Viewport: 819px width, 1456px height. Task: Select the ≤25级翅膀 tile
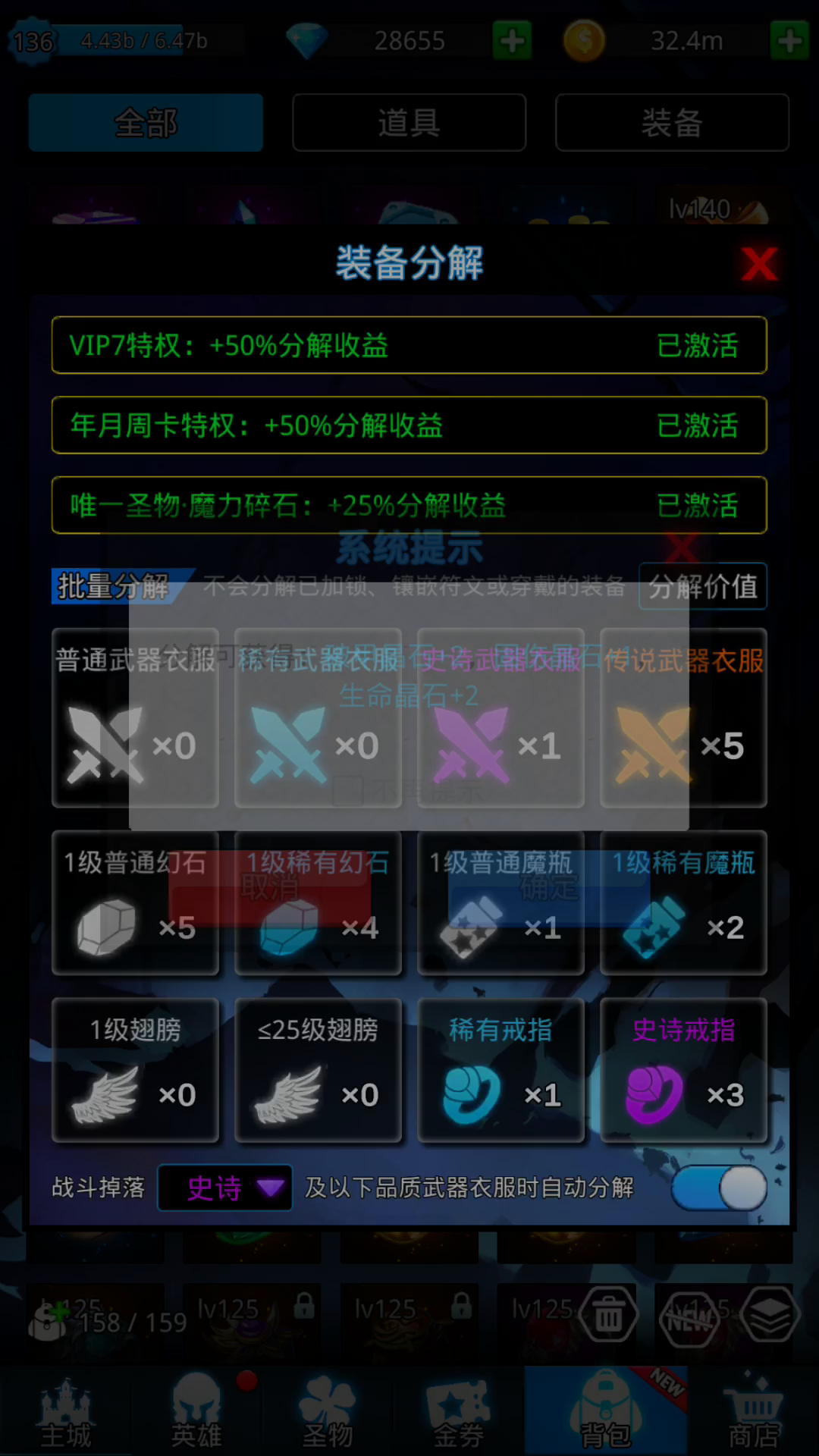pos(318,1070)
